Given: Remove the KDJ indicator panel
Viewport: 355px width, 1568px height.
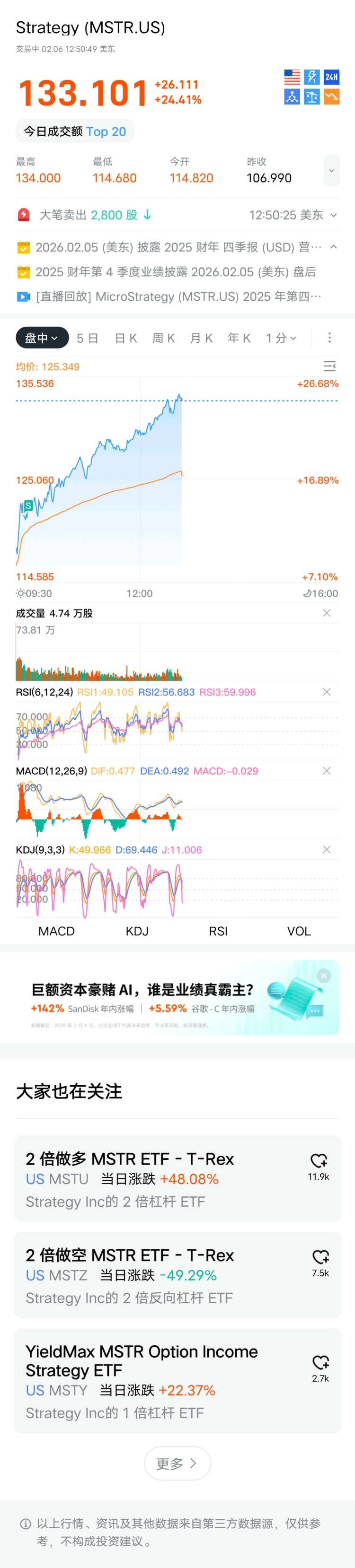Looking at the screenshot, I should [x=327, y=850].
